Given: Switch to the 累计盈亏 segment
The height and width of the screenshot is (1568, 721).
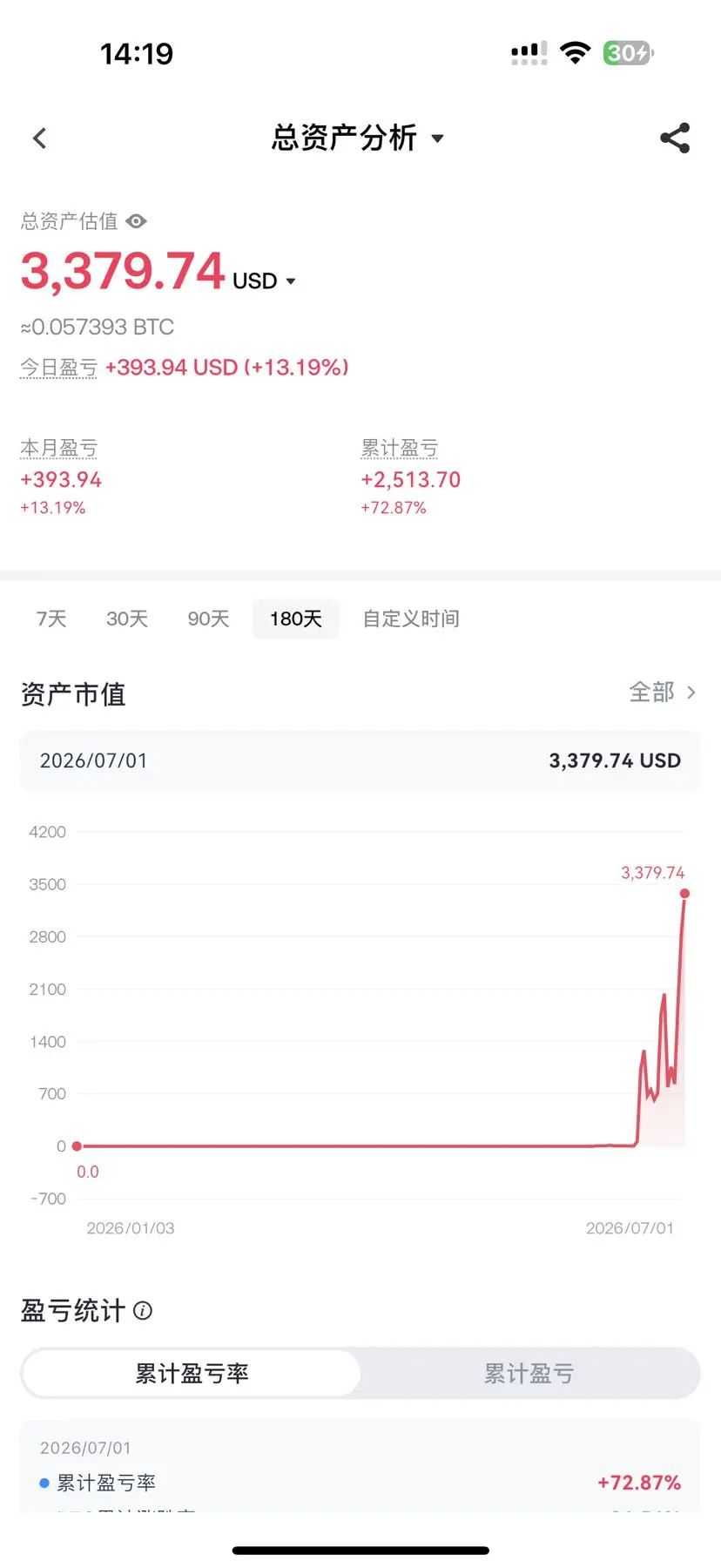Looking at the screenshot, I should (529, 1374).
